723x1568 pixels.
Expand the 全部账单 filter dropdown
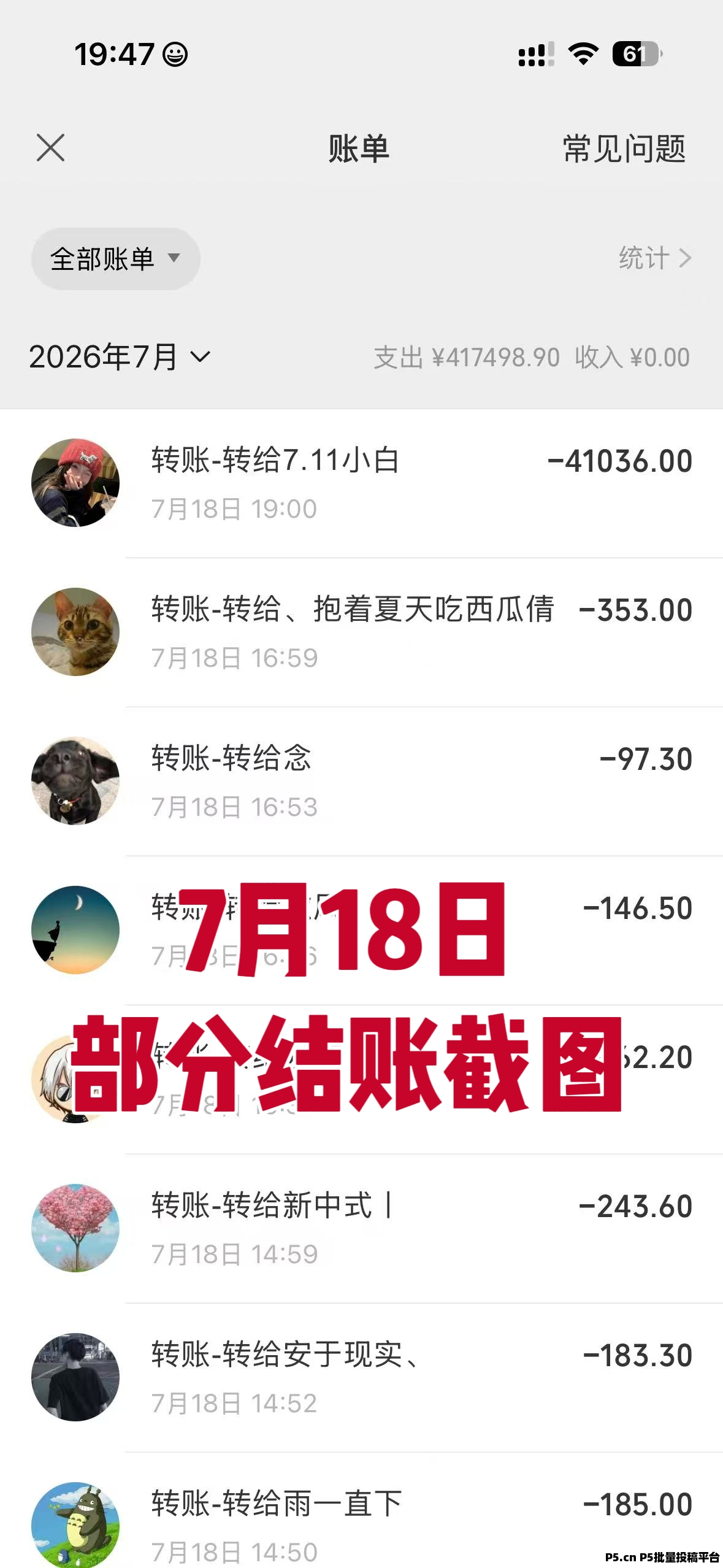pos(116,259)
